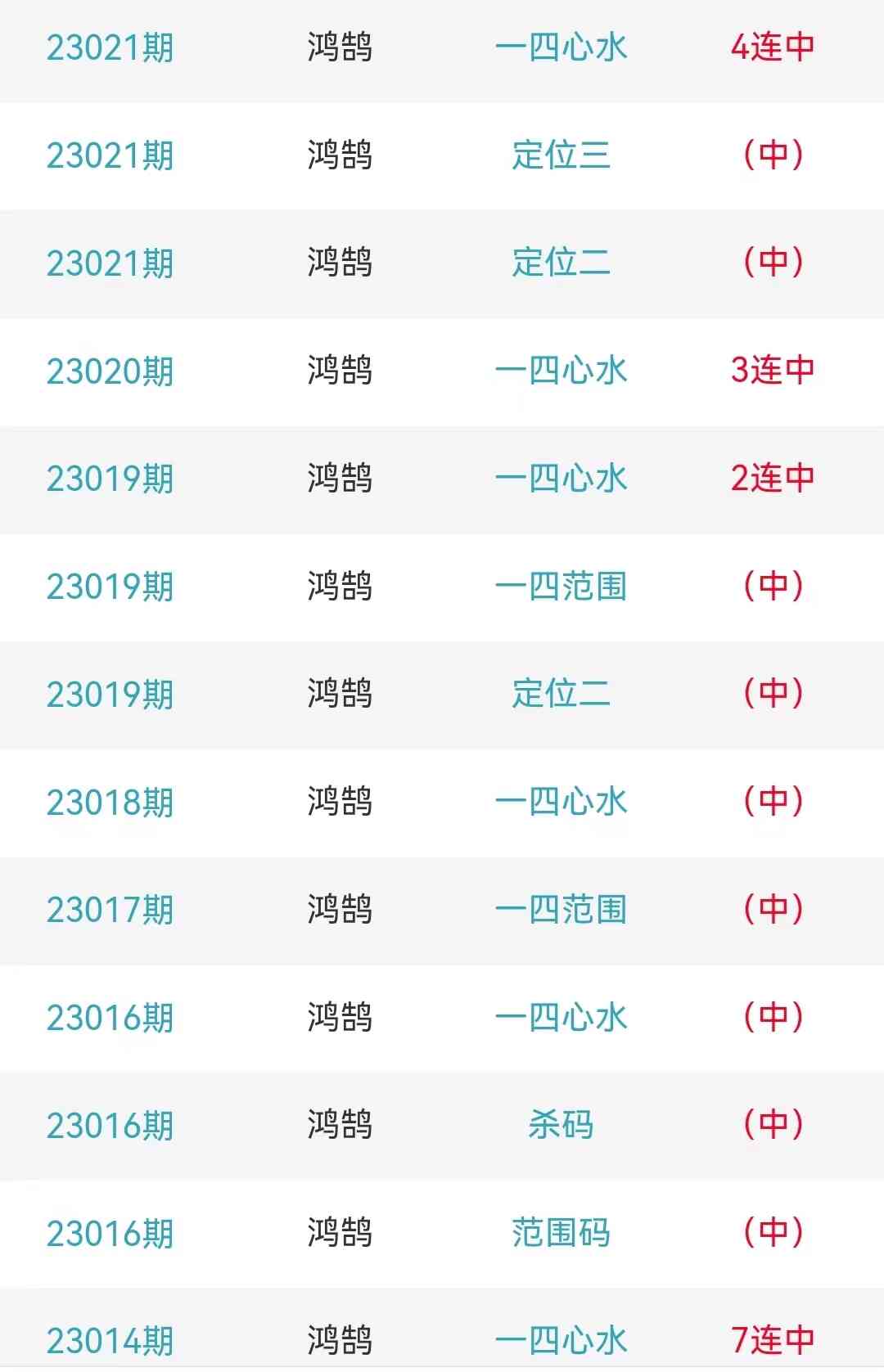View the 23016期 杀码 record
The image size is (884, 1372).
pyautogui.click(x=561, y=1126)
